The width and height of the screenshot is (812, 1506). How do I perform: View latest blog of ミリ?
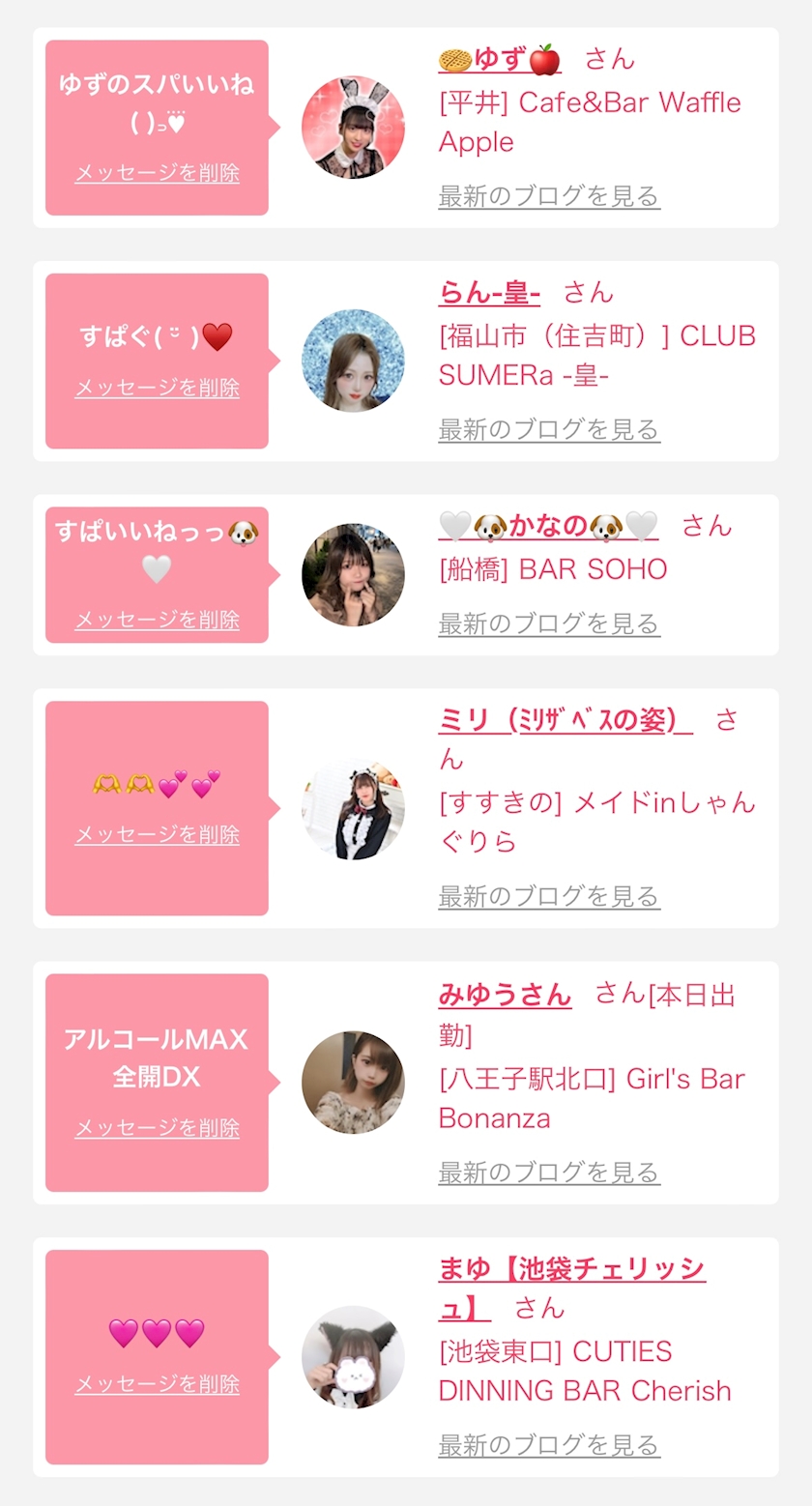(x=548, y=897)
